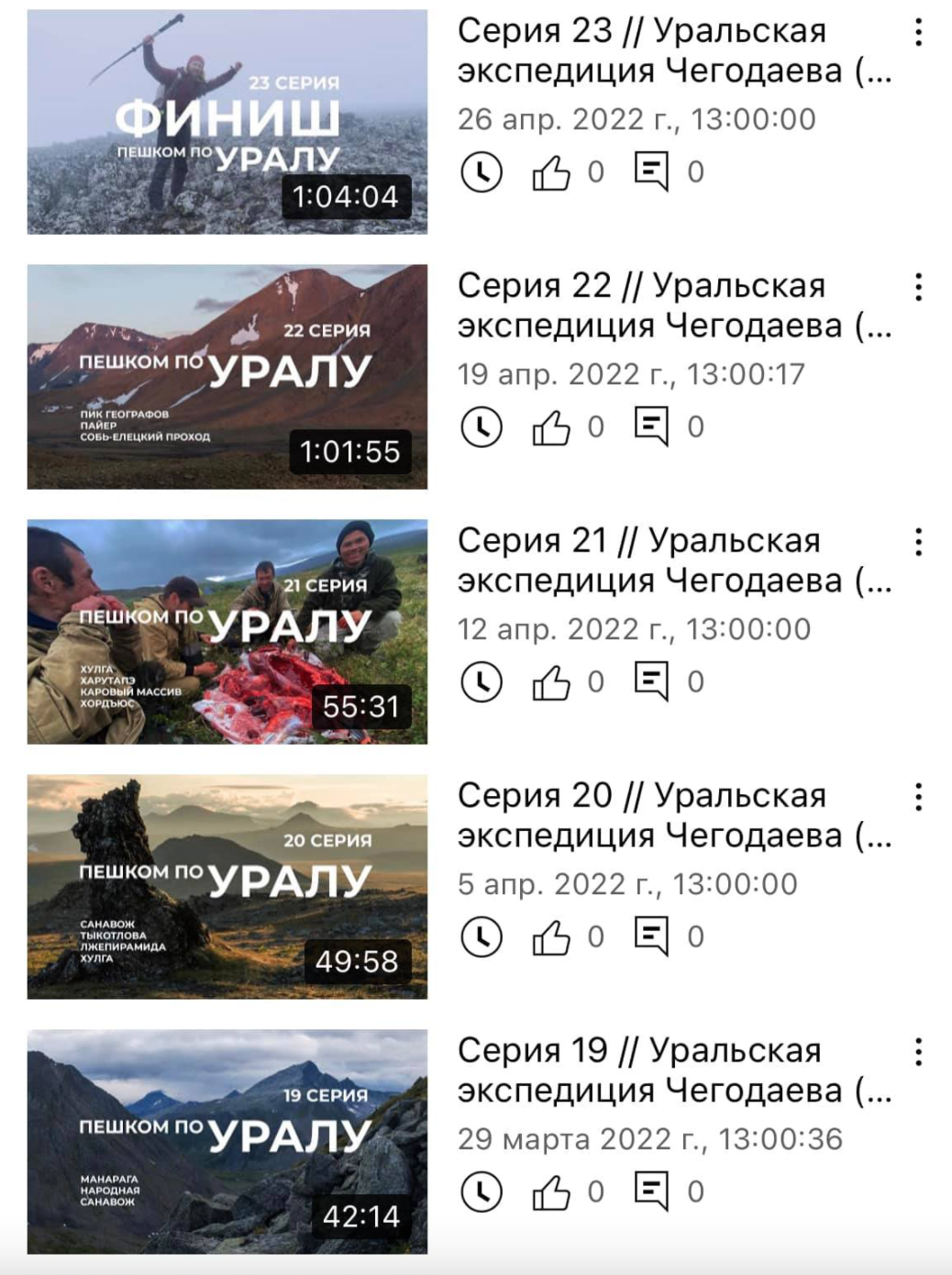The height and width of the screenshot is (1275, 952).
Task: Show more options for Серия 21
Action: click(x=918, y=543)
